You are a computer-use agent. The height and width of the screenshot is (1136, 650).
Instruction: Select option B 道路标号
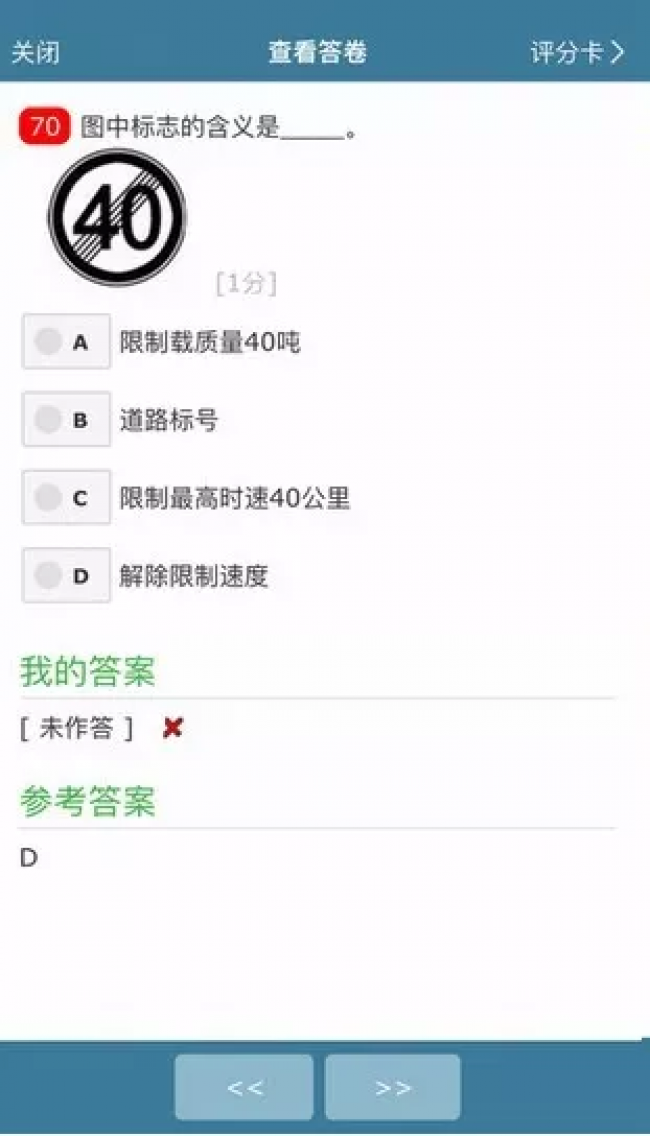point(66,420)
